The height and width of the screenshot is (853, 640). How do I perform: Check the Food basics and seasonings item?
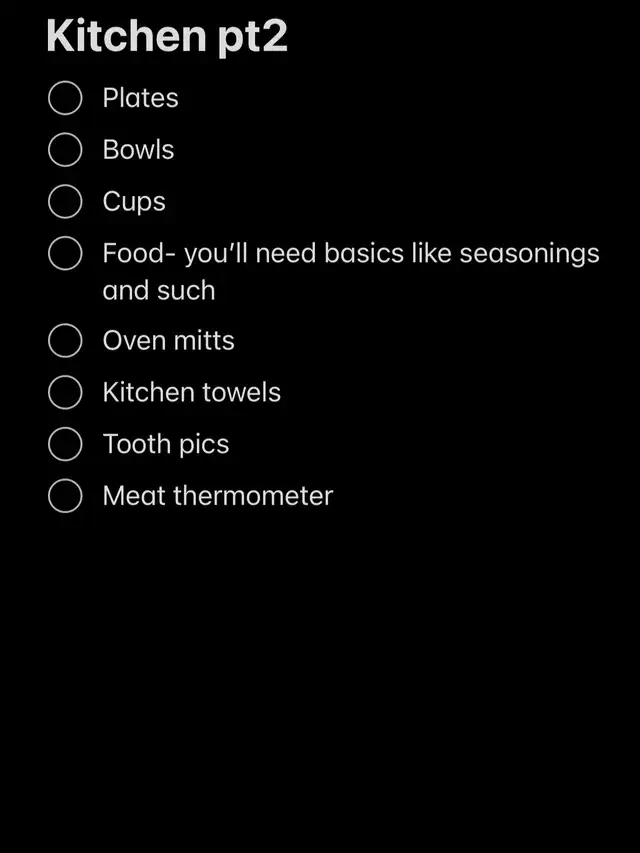(x=65, y=254)
